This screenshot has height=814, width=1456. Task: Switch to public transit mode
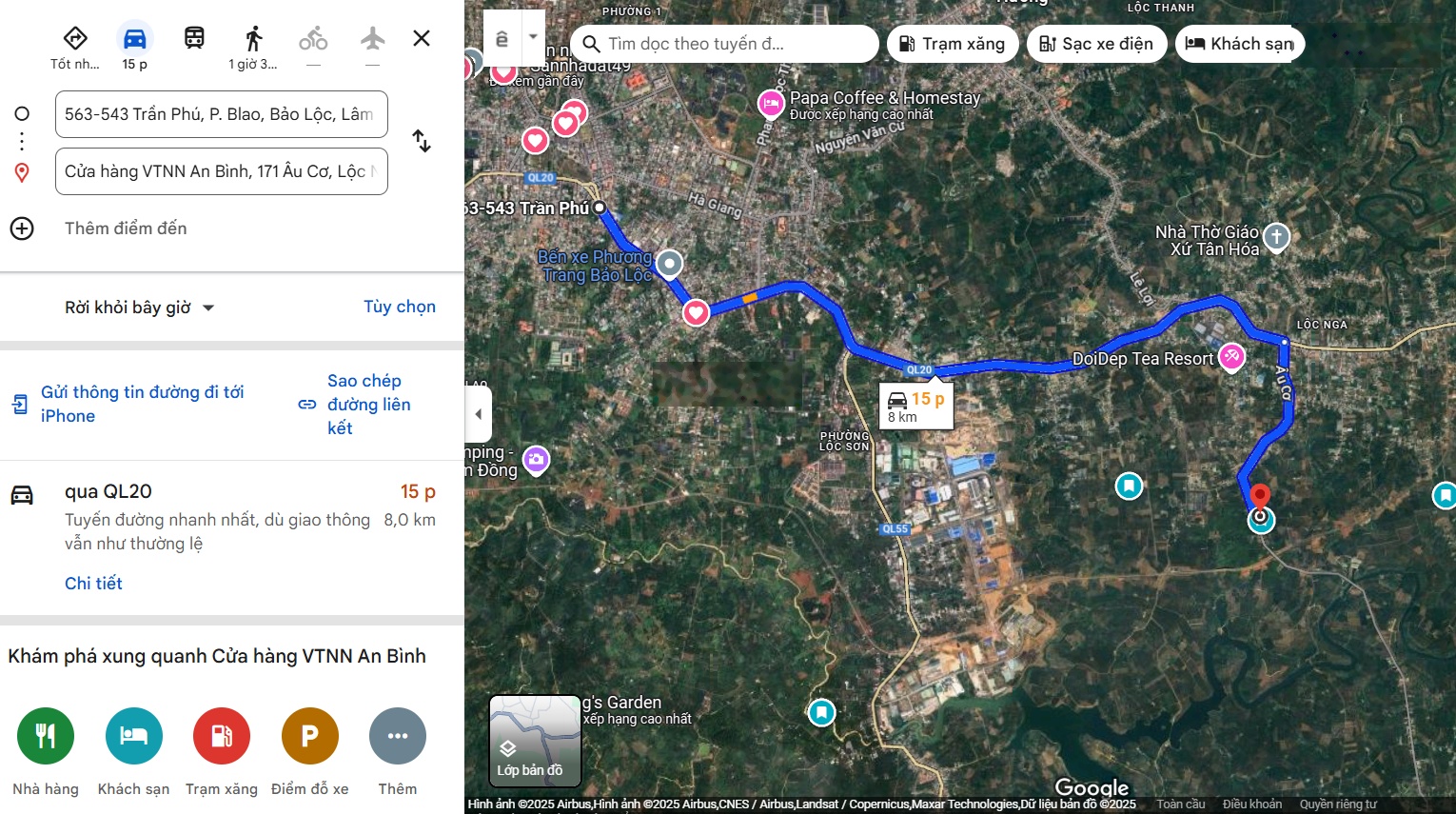point(194,38)
